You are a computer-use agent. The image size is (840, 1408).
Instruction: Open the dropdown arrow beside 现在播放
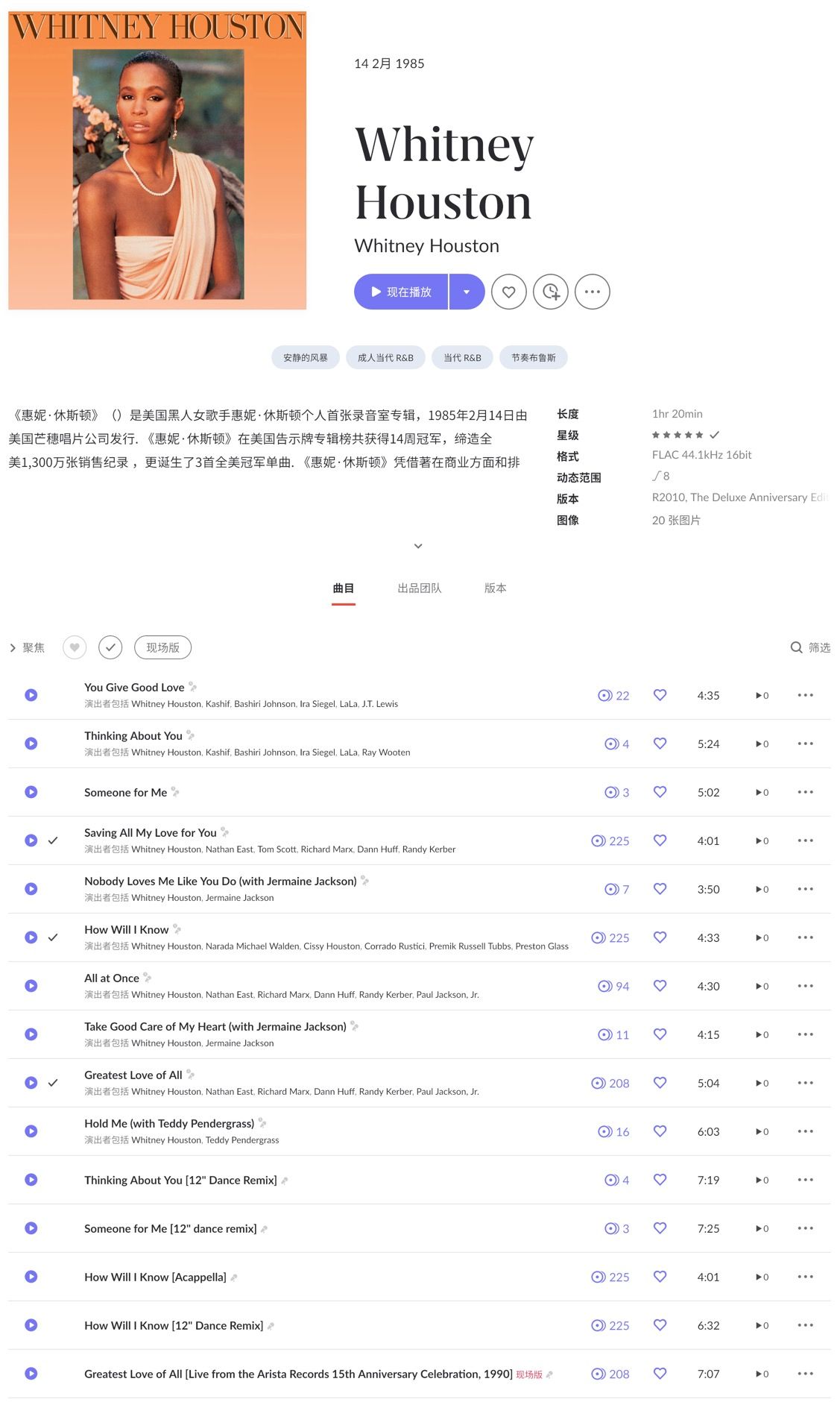[x=467, y=292]
